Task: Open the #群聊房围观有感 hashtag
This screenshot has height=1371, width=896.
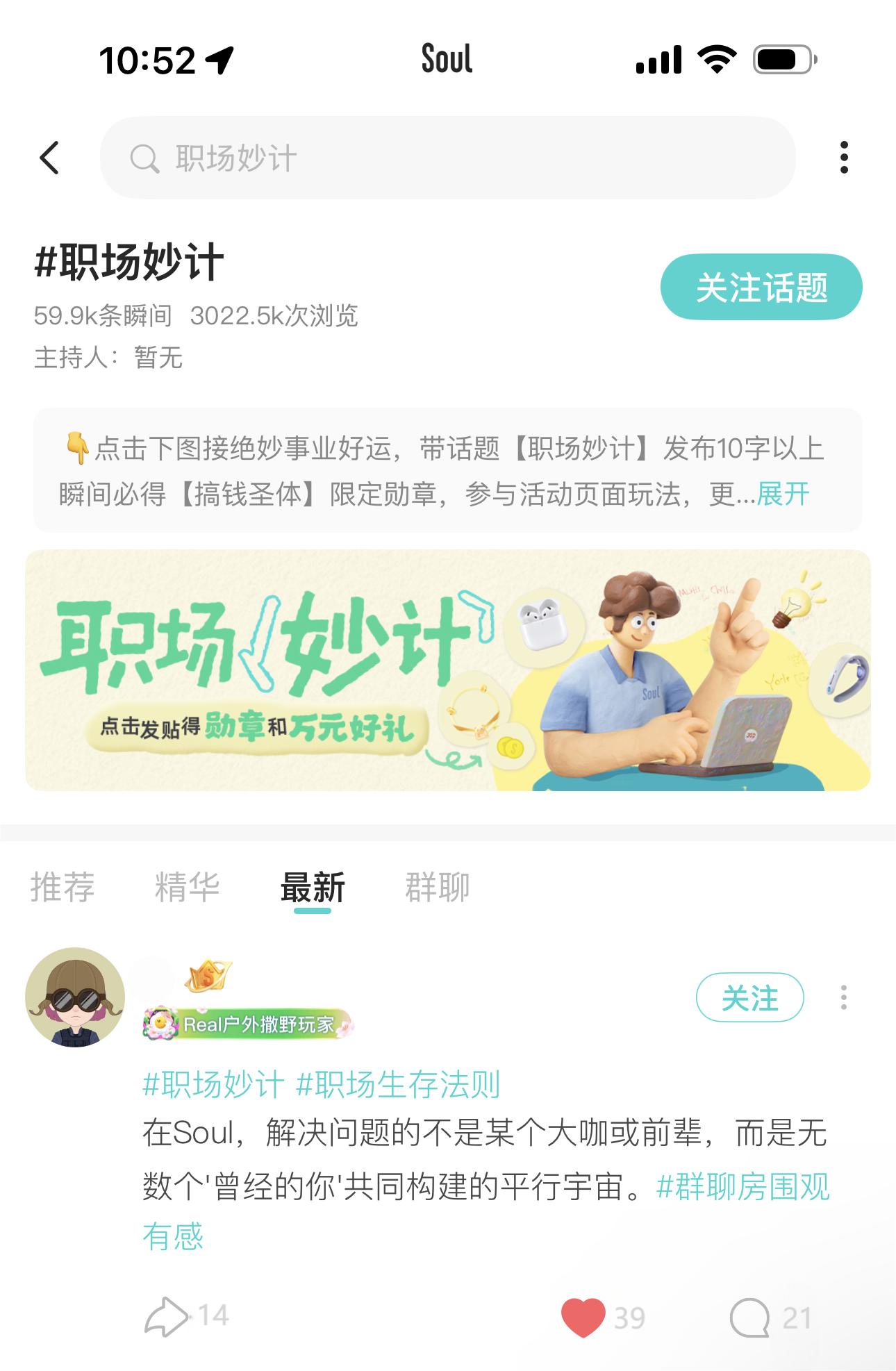Action: (742, 1186)
